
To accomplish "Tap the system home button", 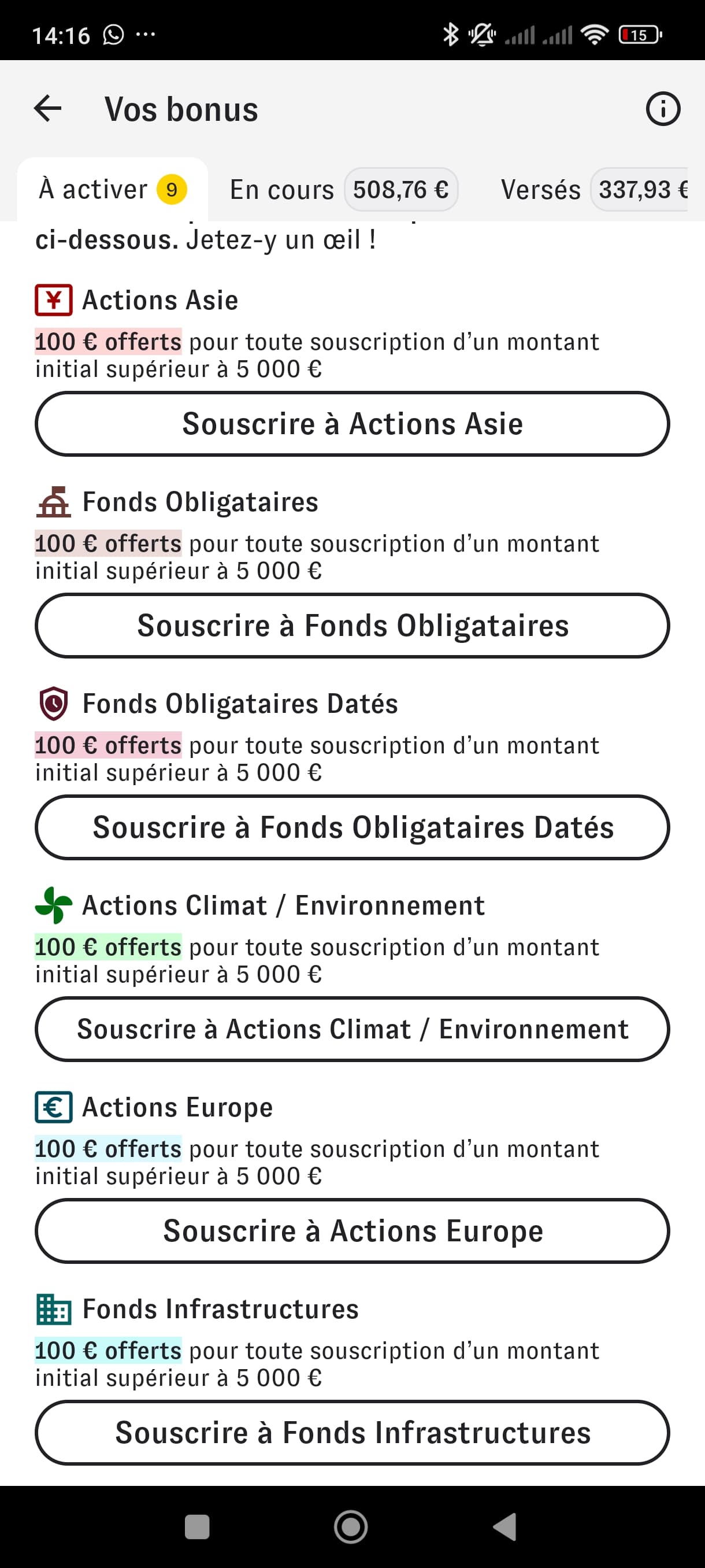I will point(351,1526).
